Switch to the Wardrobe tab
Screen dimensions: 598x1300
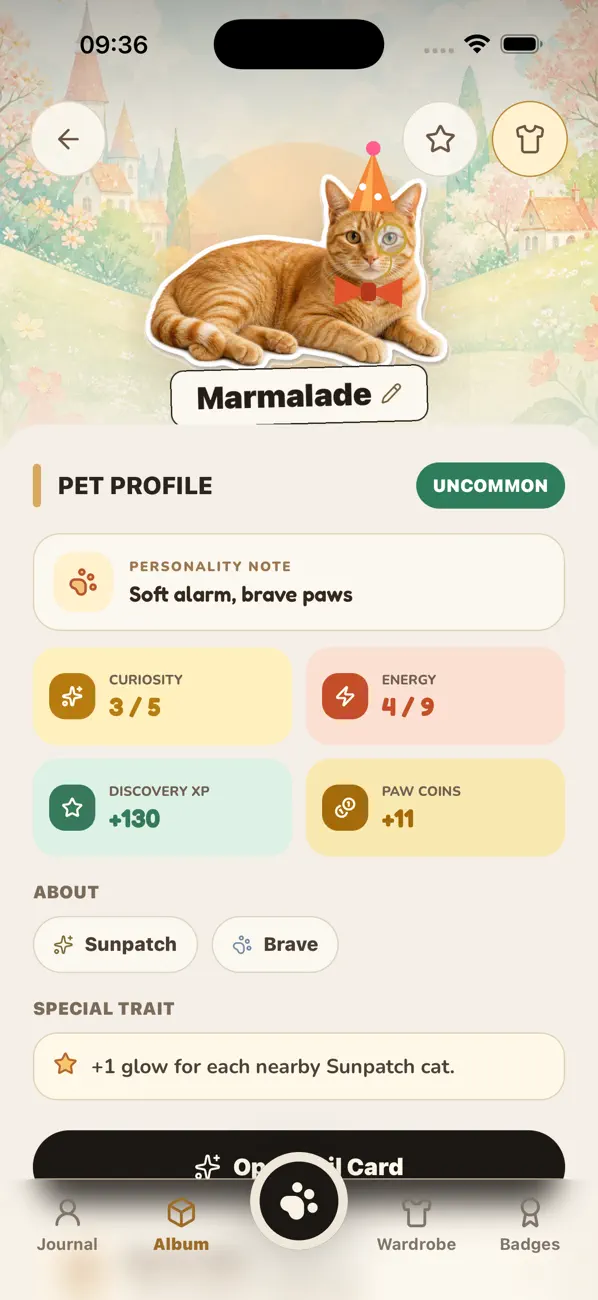(x=416, y=1226)
